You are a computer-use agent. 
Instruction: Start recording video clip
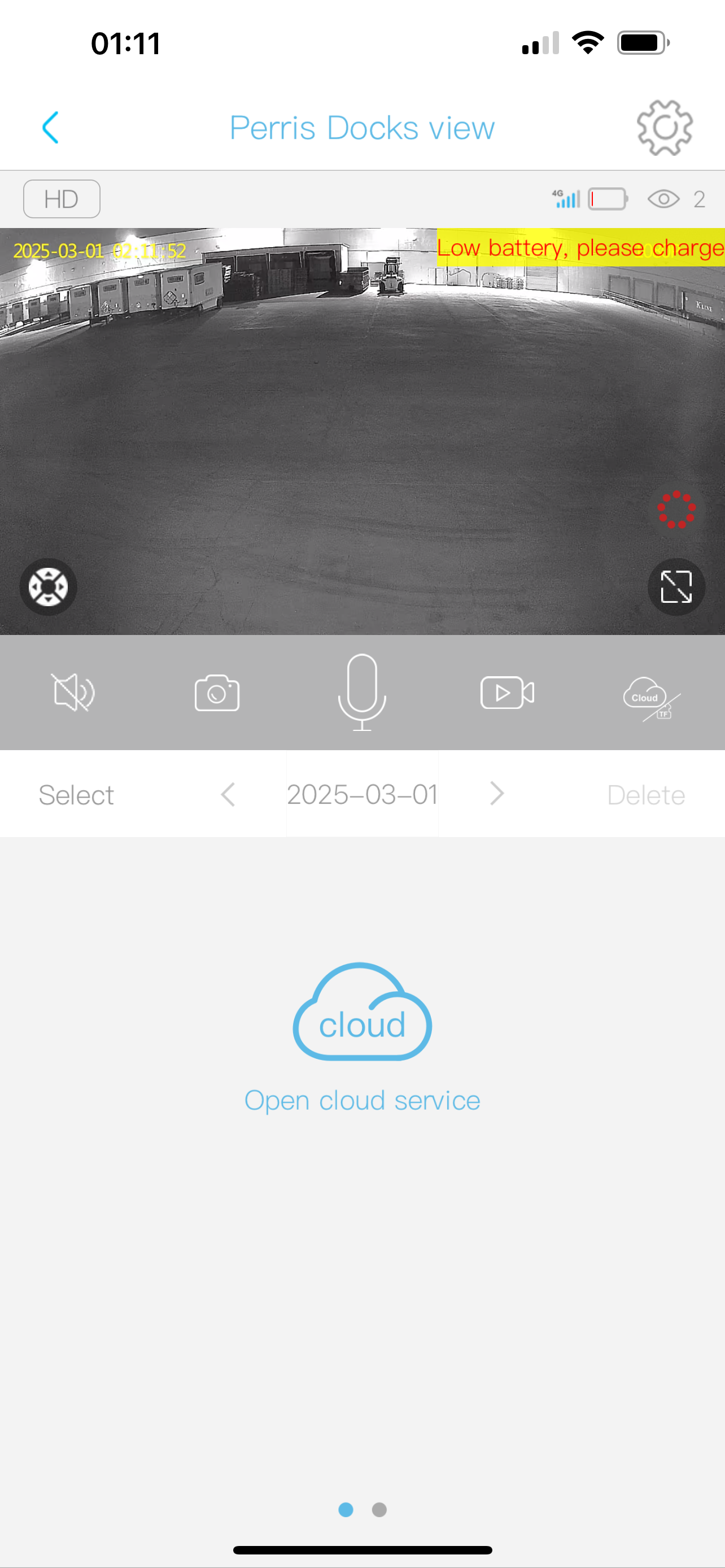[507, 693]
